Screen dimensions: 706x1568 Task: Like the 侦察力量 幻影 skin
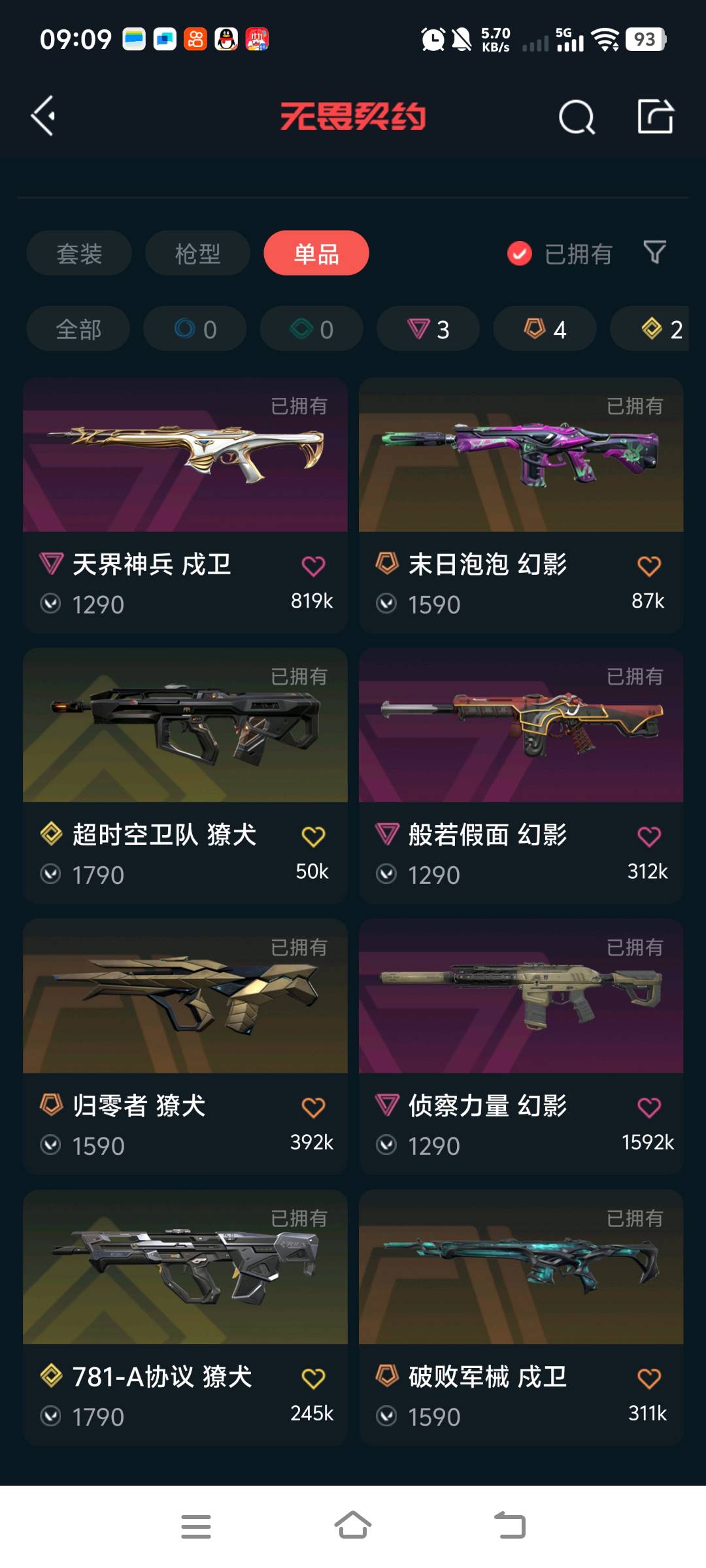pyautogui.click(x=649, y=1107)
